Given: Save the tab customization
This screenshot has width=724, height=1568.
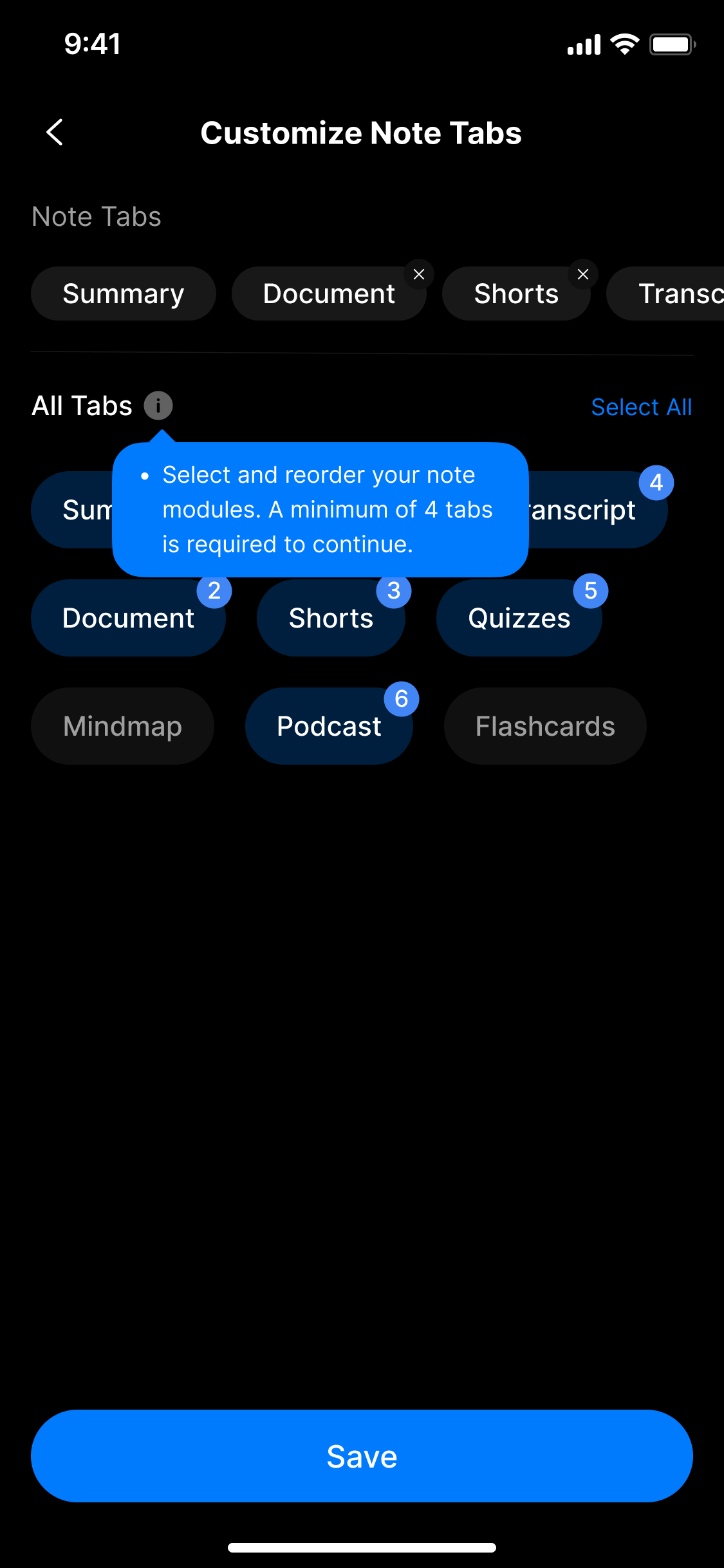Looking at the screenshot, I should pyautogui.click(x=362, y=1456).
